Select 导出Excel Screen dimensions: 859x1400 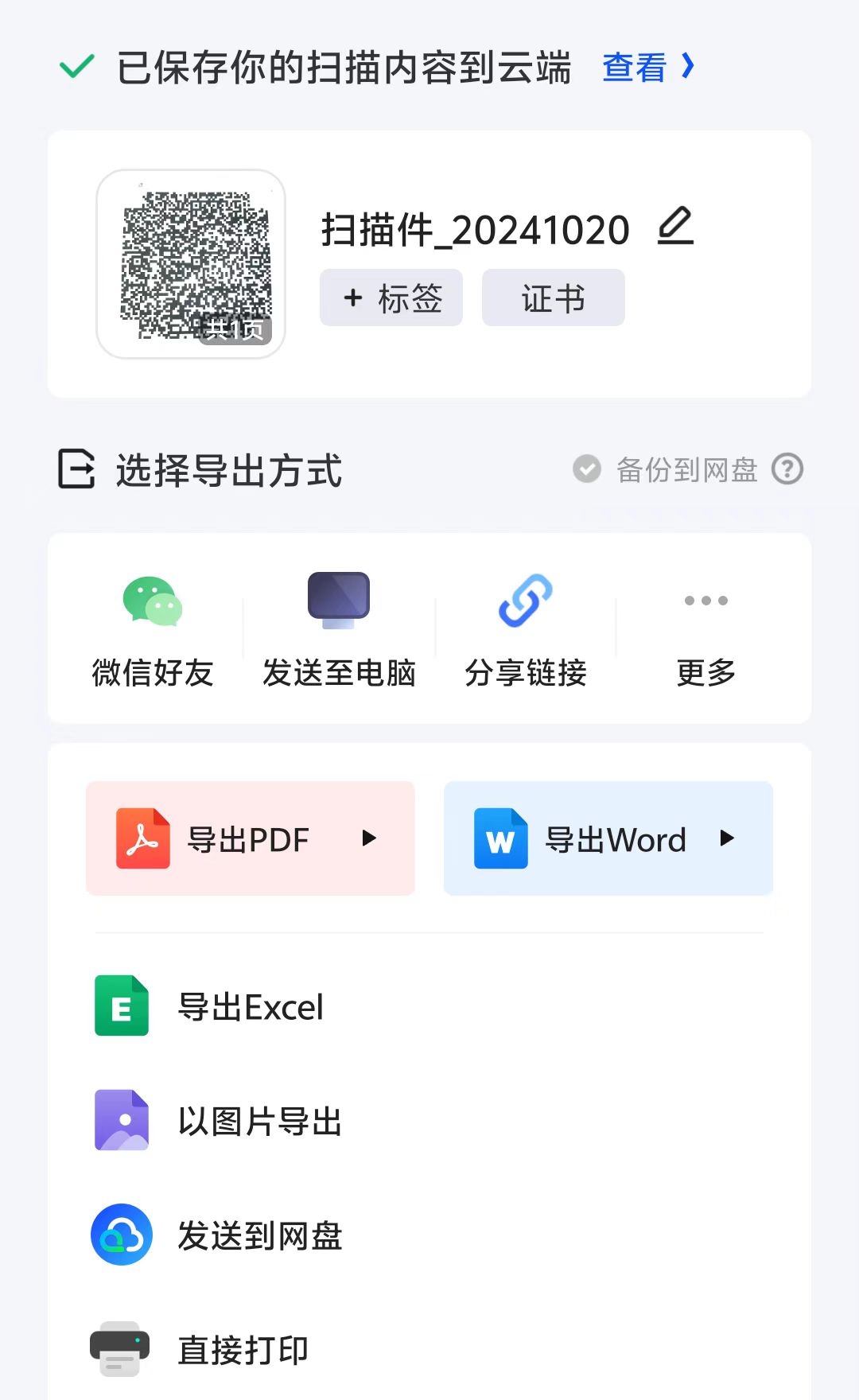tap(429, 1006)
